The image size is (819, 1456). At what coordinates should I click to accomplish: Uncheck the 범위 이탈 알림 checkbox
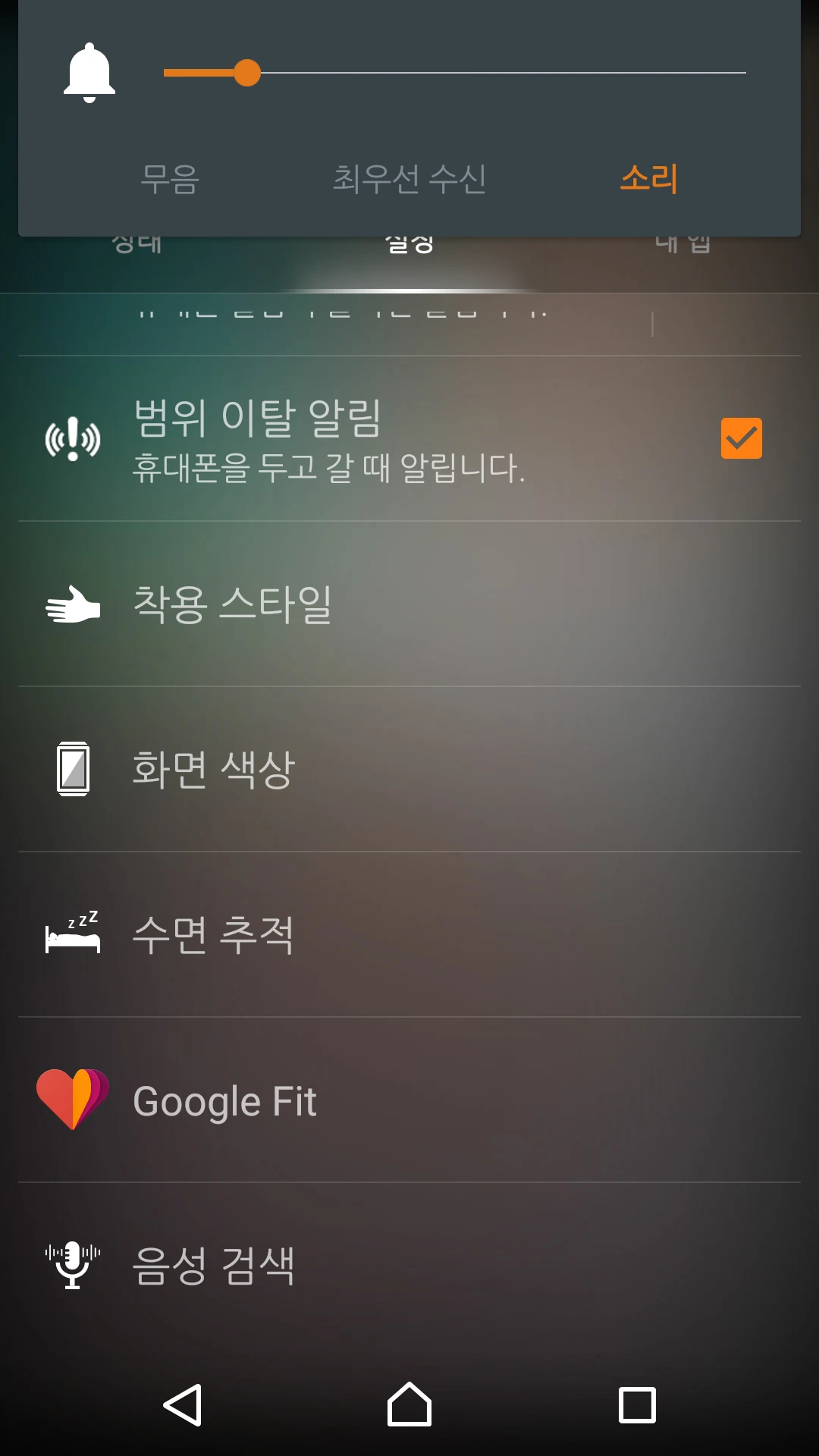pos(741,438)
